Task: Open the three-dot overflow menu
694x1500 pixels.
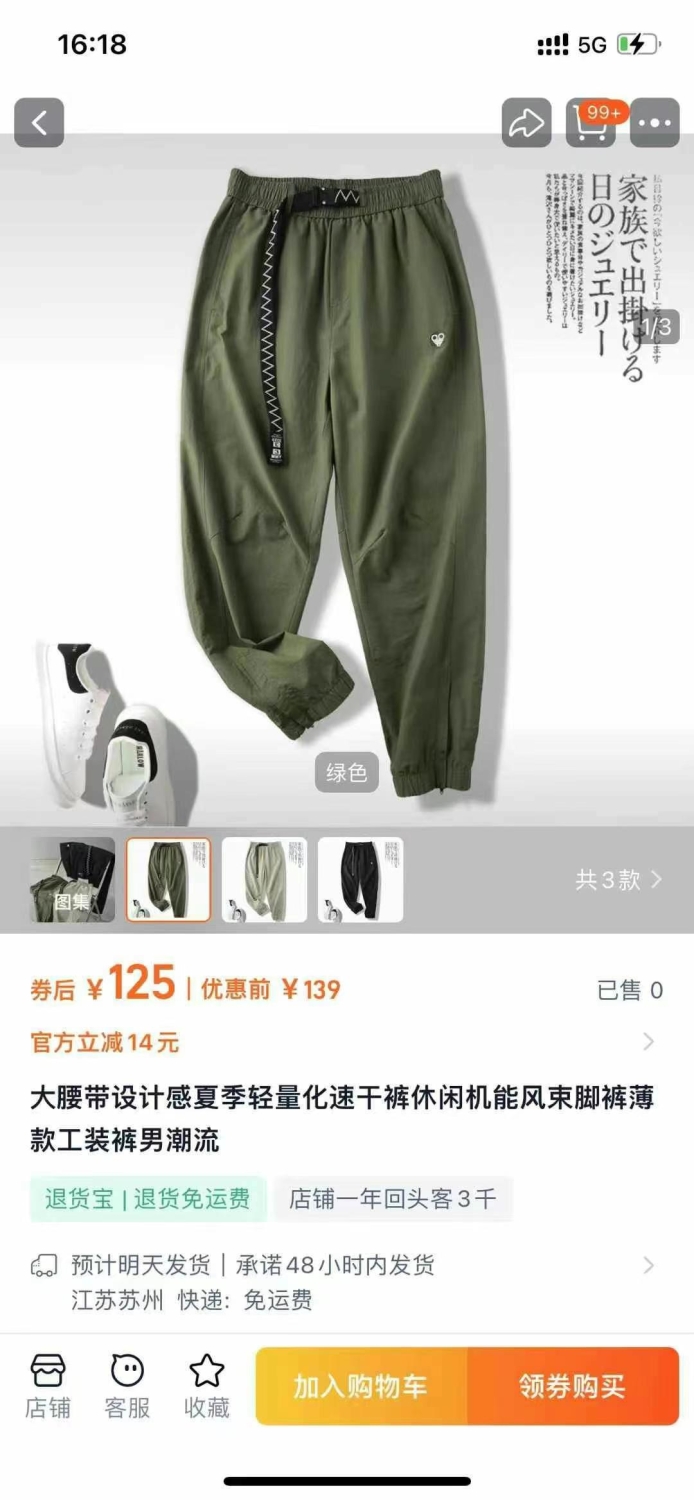Action: [655, 123]
